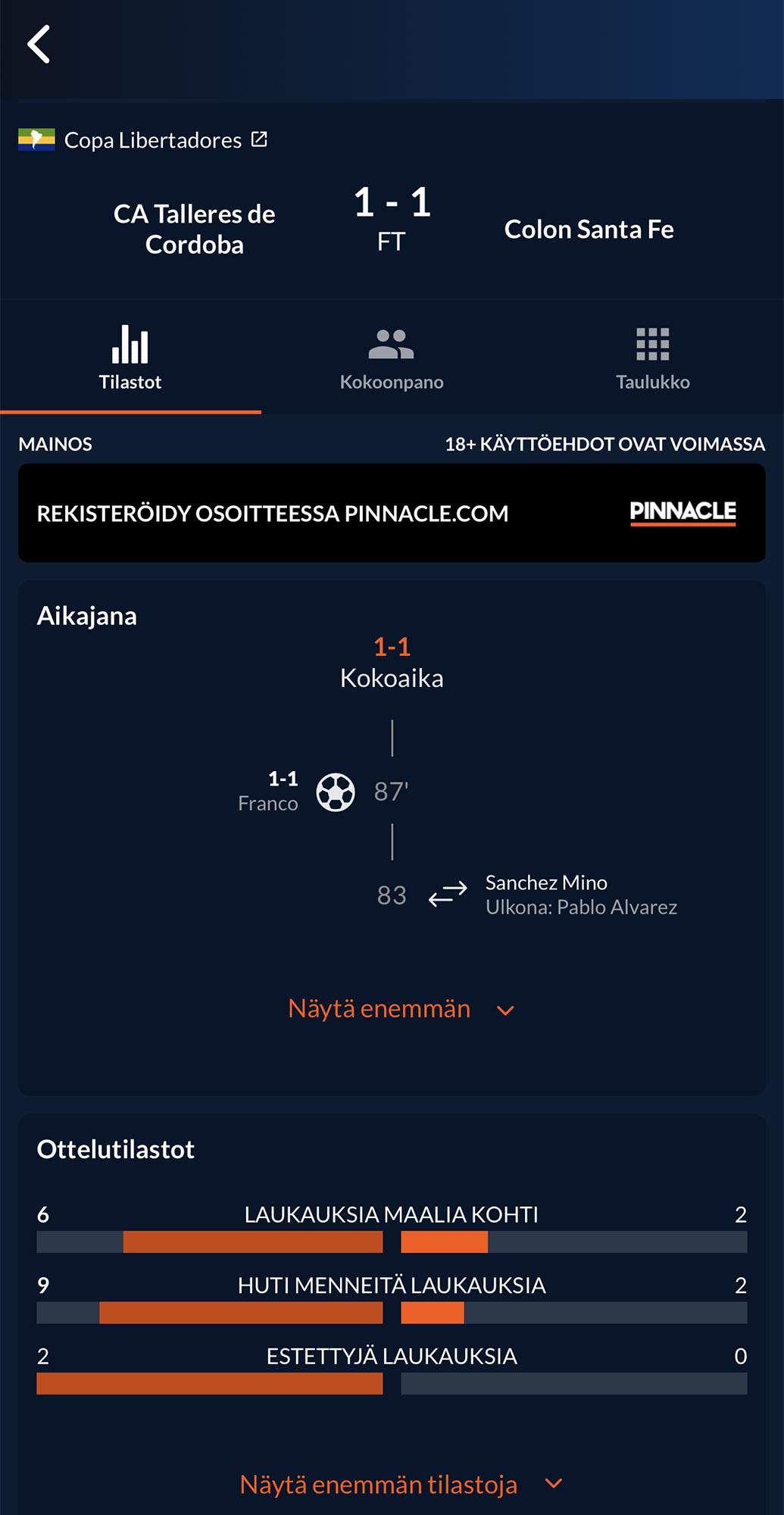This screenshot has height=1515, width=784.
Task: Expand Näytä enemmän tilastoja
Action: tap(400, 1484)
